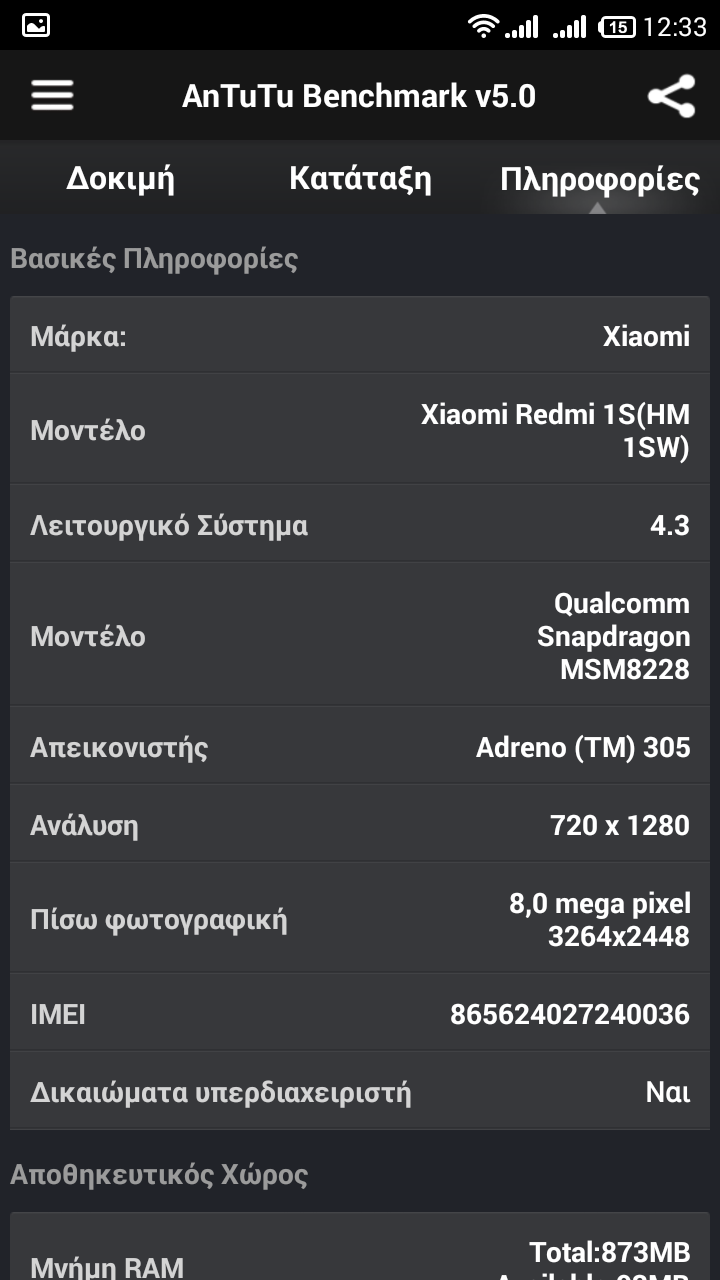This screenshot has height=1280, width=720.
Task: Switch to the Δοκιμή tab
Action: coord(120,180)
